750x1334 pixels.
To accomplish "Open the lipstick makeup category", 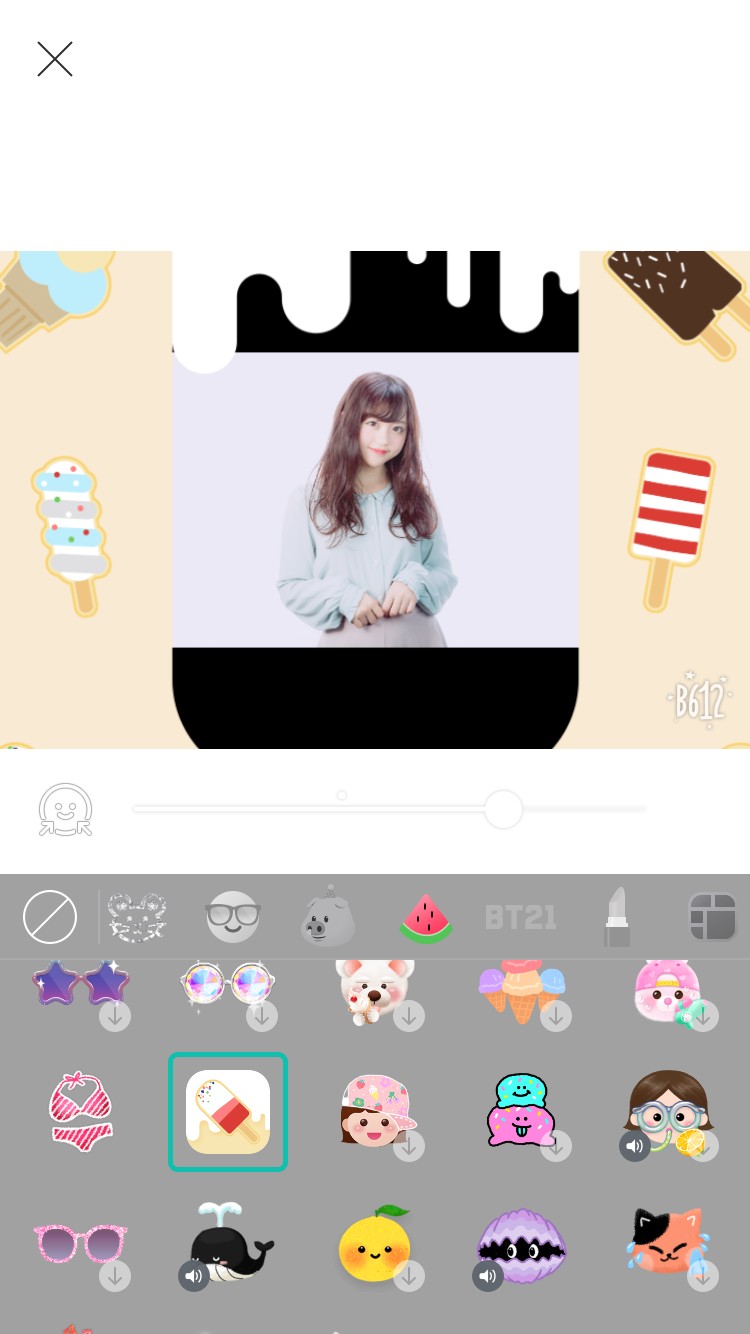I will point(617,917).
